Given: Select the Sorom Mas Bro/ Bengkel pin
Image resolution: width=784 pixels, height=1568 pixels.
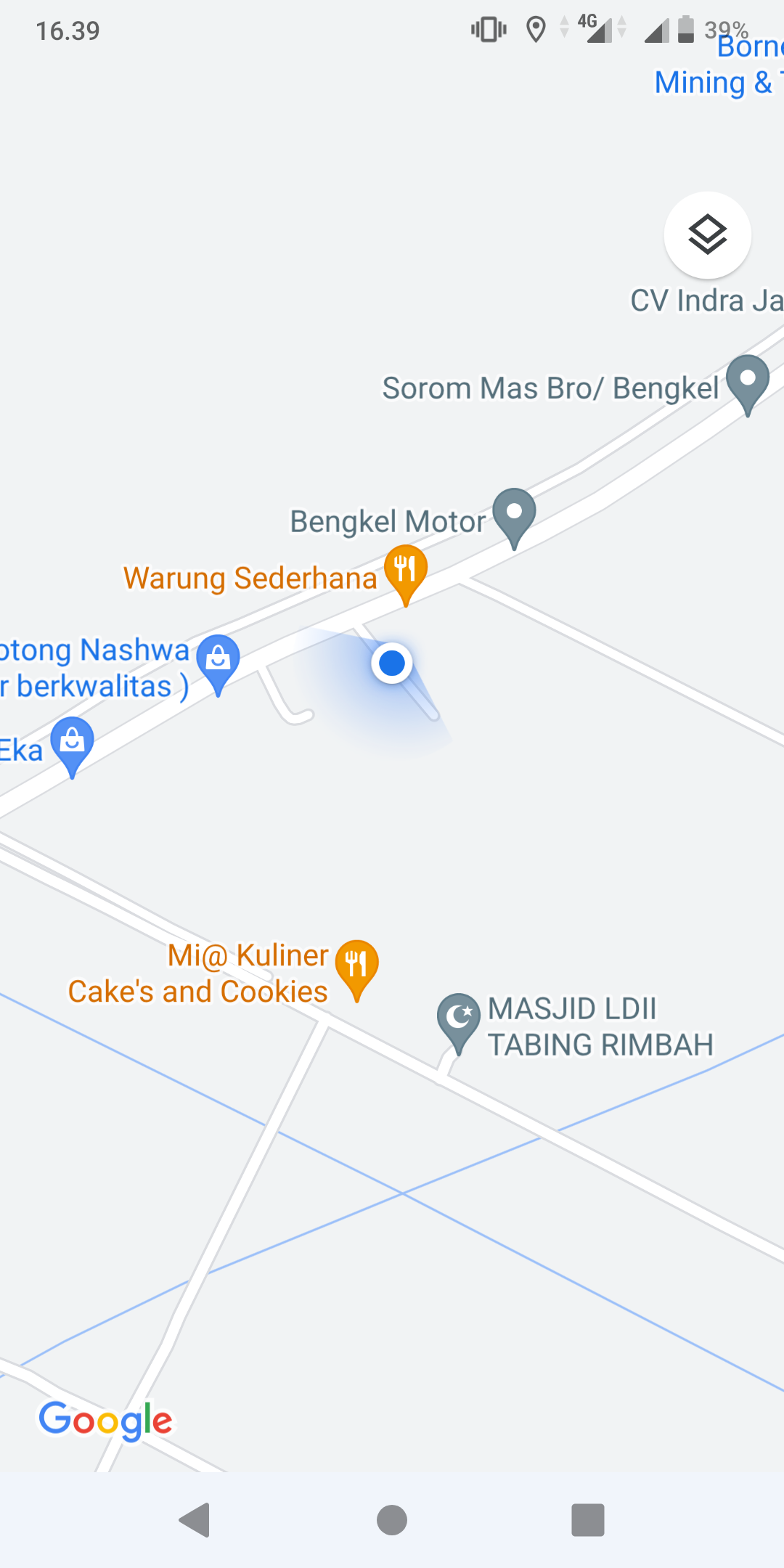Looking at the screenshot, I should pos(748,381).
